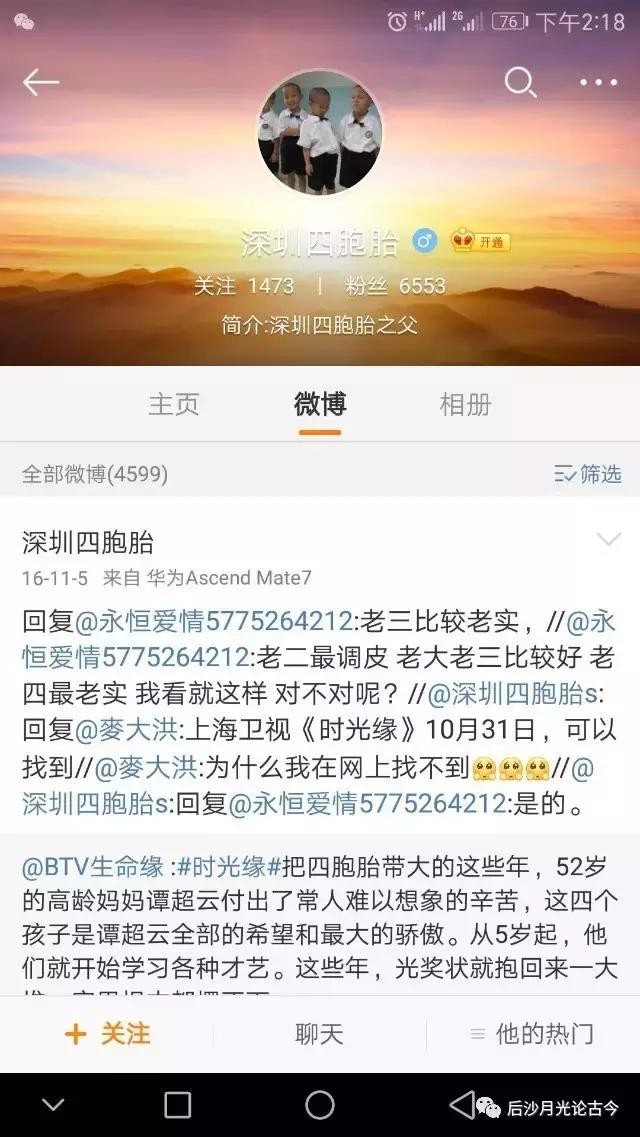View the profile avatar photo

[x=320, y=134]
